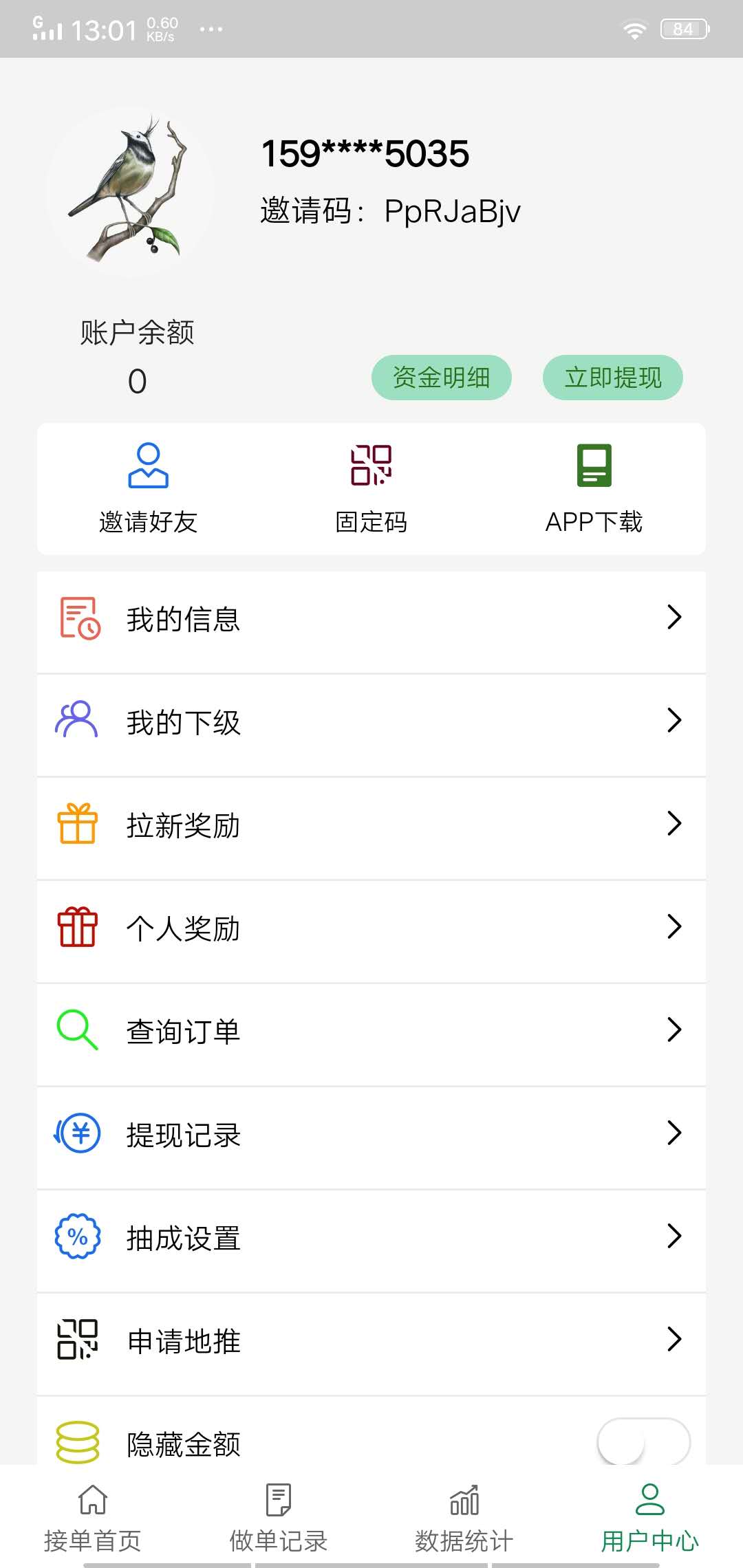The height and width of the screenshot is (1568, 743).
Task: Tap the 查询订单 magnifier icon
Action: pos(78,1030)
